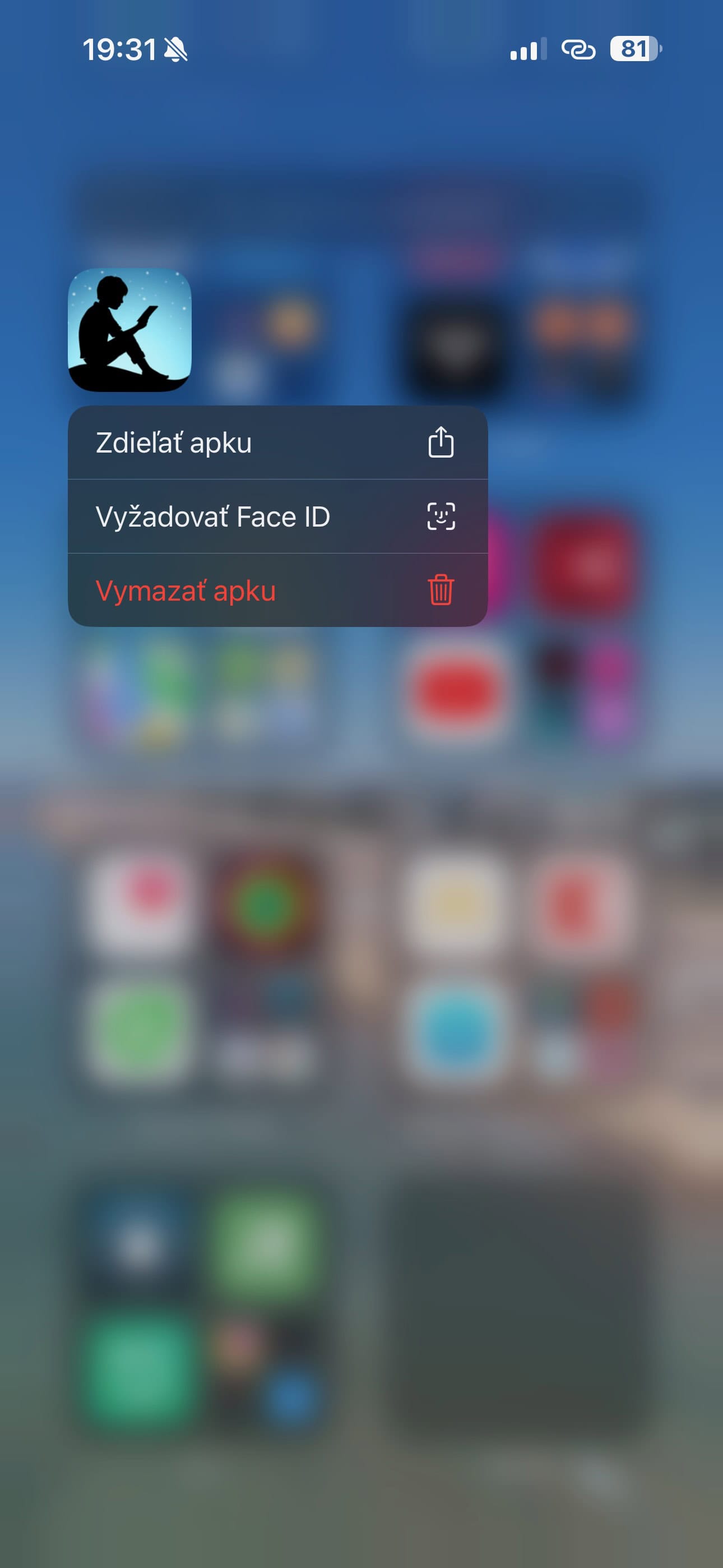Choose Vyžadovať Face ID option

(277, 516)
